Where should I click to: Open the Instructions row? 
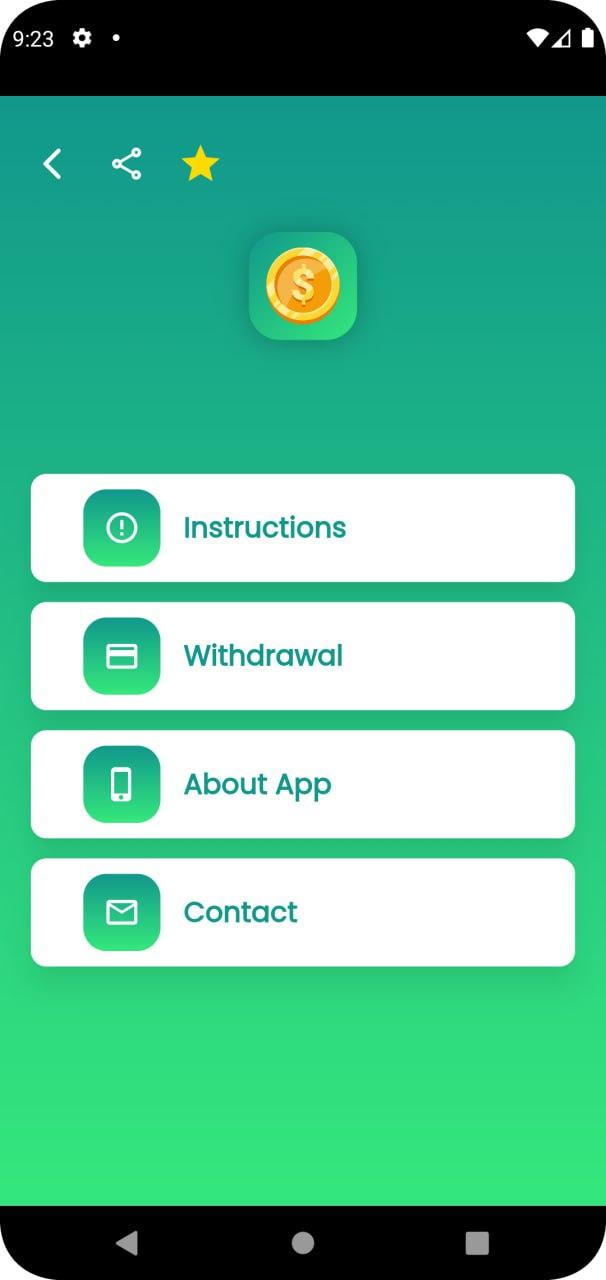point(303,528)
